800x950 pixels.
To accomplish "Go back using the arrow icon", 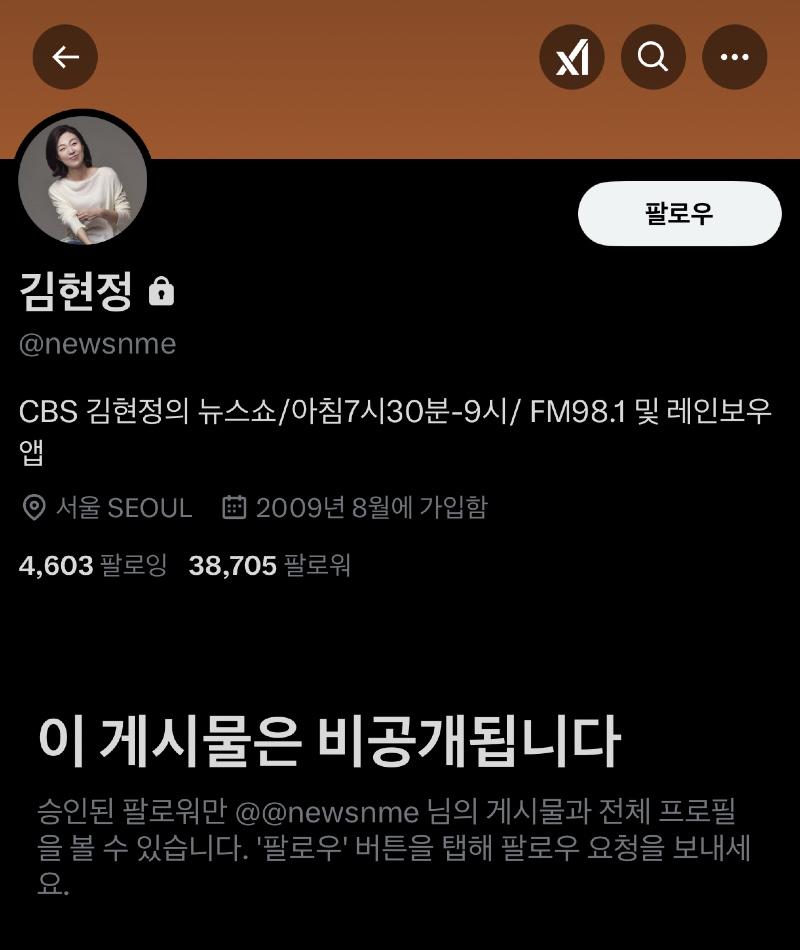I will [65, 57].
